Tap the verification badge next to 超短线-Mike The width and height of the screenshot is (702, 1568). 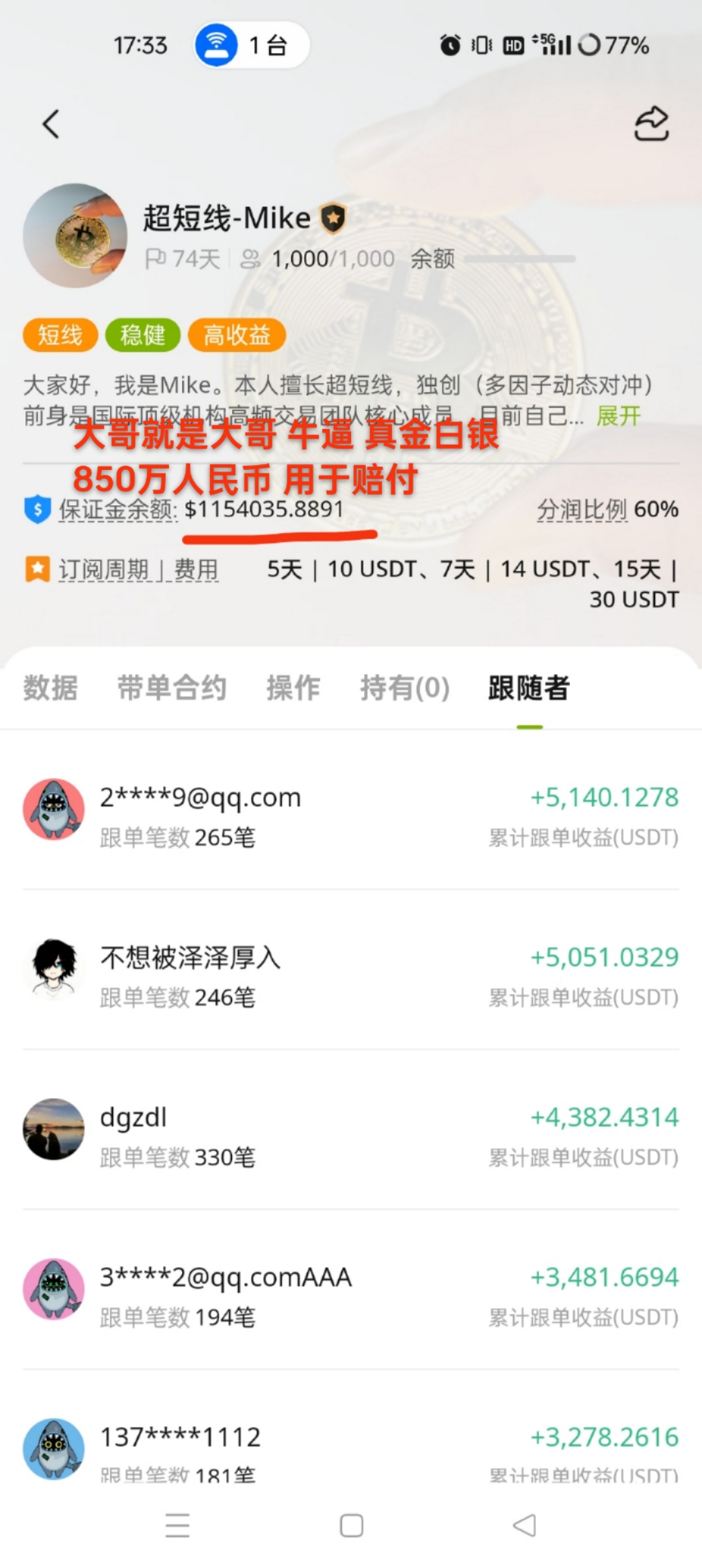334,218
